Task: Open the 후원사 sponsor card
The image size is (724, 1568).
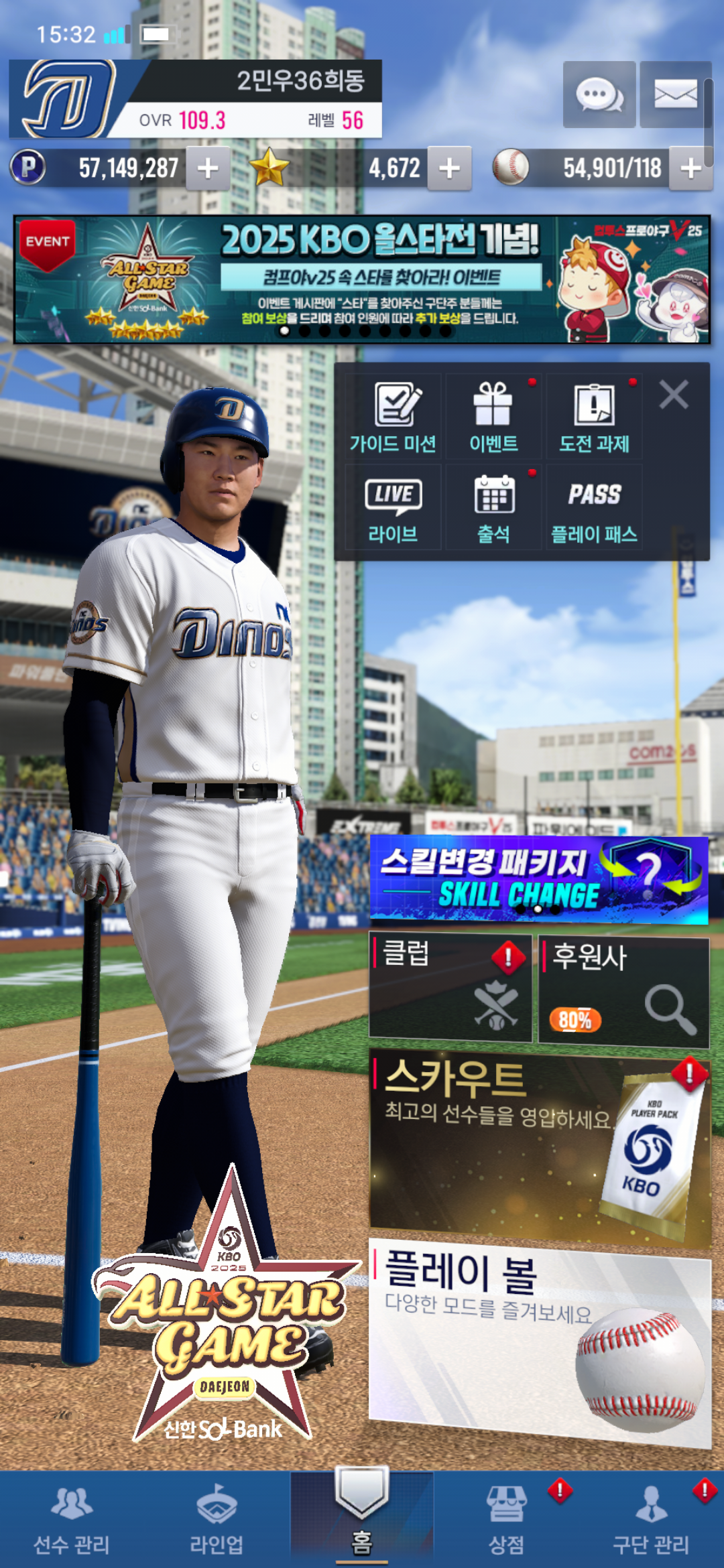Action: pyautogui.click(x=623, y=992)
